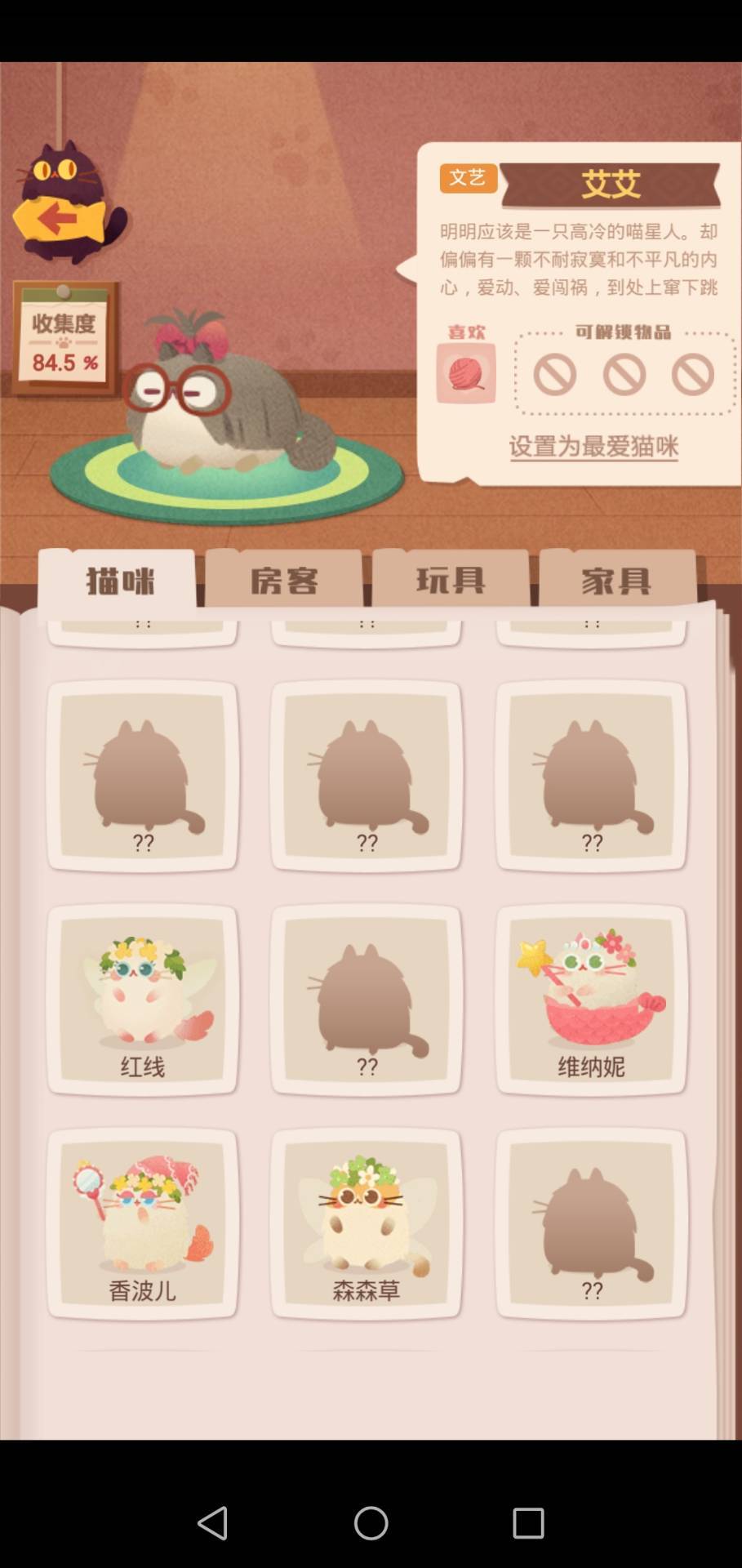Open the 家具 tab
The width and height of the screenshot is (742, 1568).
(x=617, y=580)
